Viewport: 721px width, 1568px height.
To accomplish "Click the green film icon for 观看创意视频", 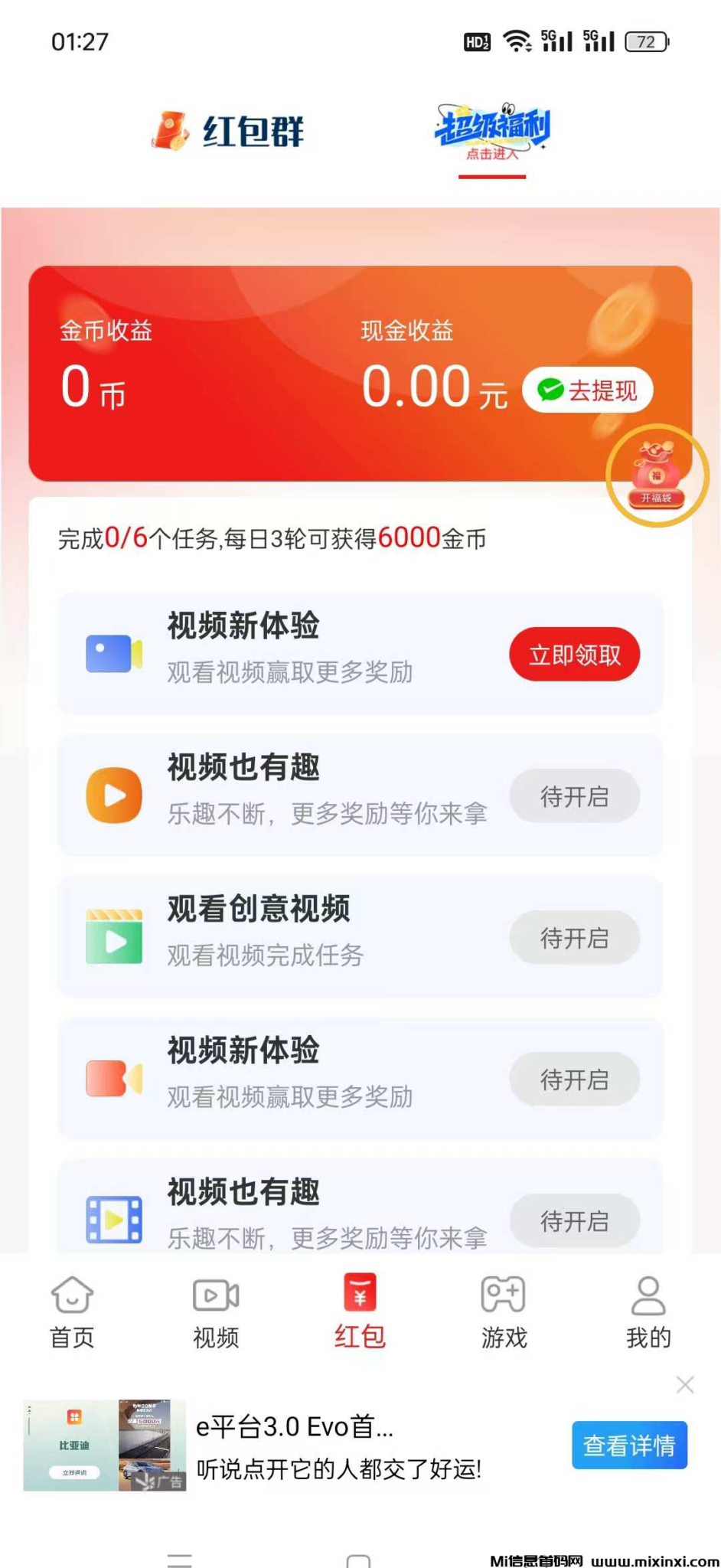I will [x=113, y=936].
